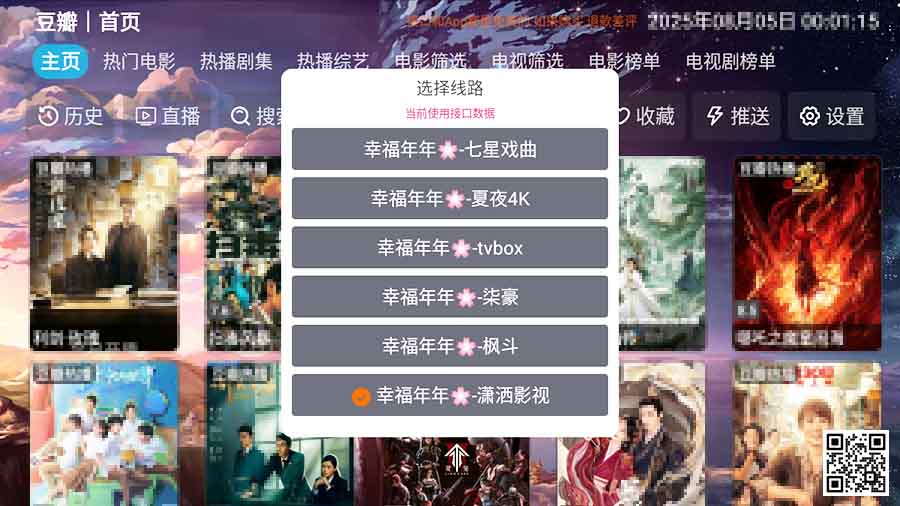Switch to the 幸福年年-tvbox line
The height and width of the screenshot is (506, 900).
click(x=449, y=247)
